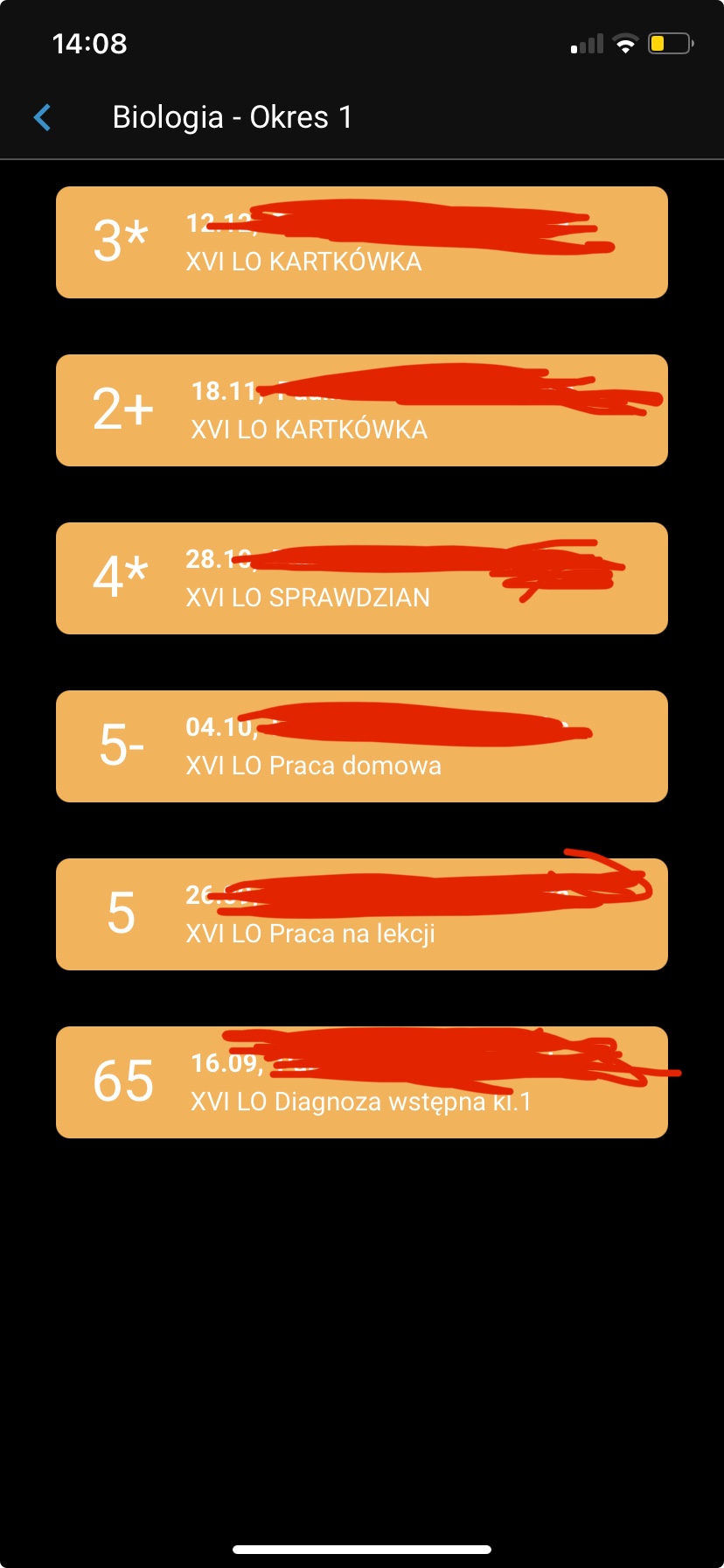
Task: View the 4* SPRAWDZIAN grade details
Action: coord(361,578)
